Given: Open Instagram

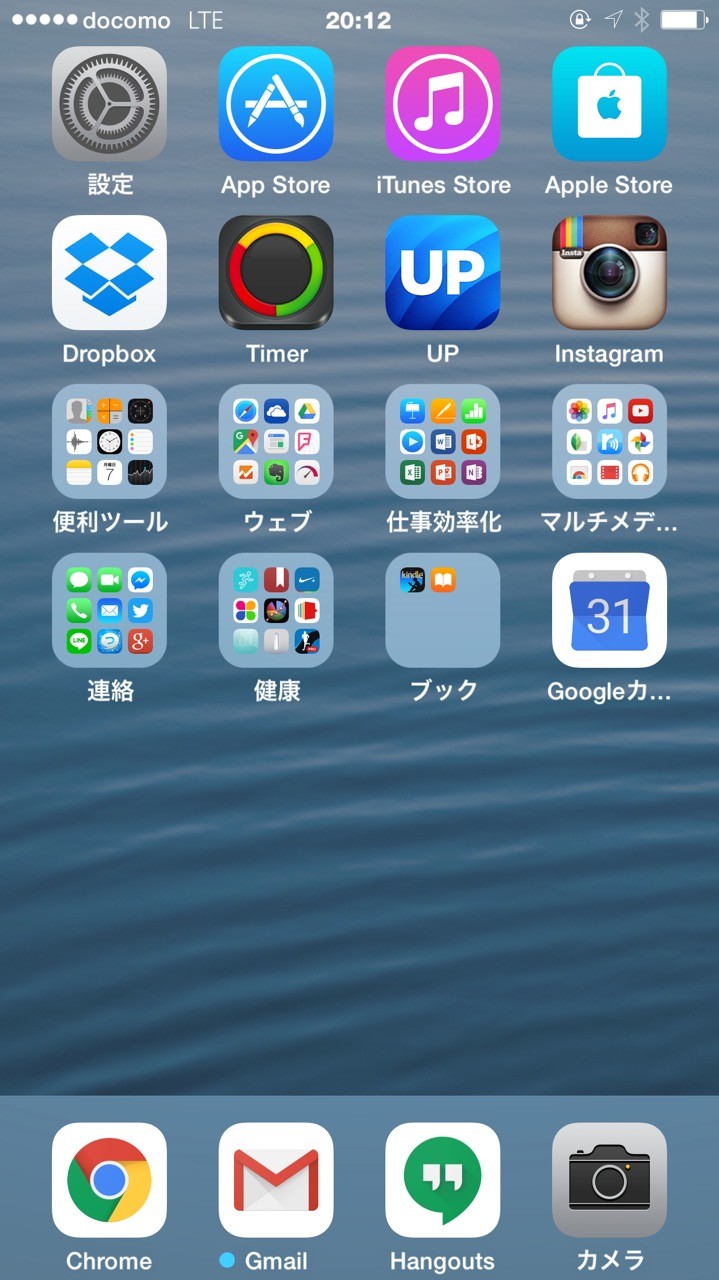Looking at the screenshot, I should 609,272.
